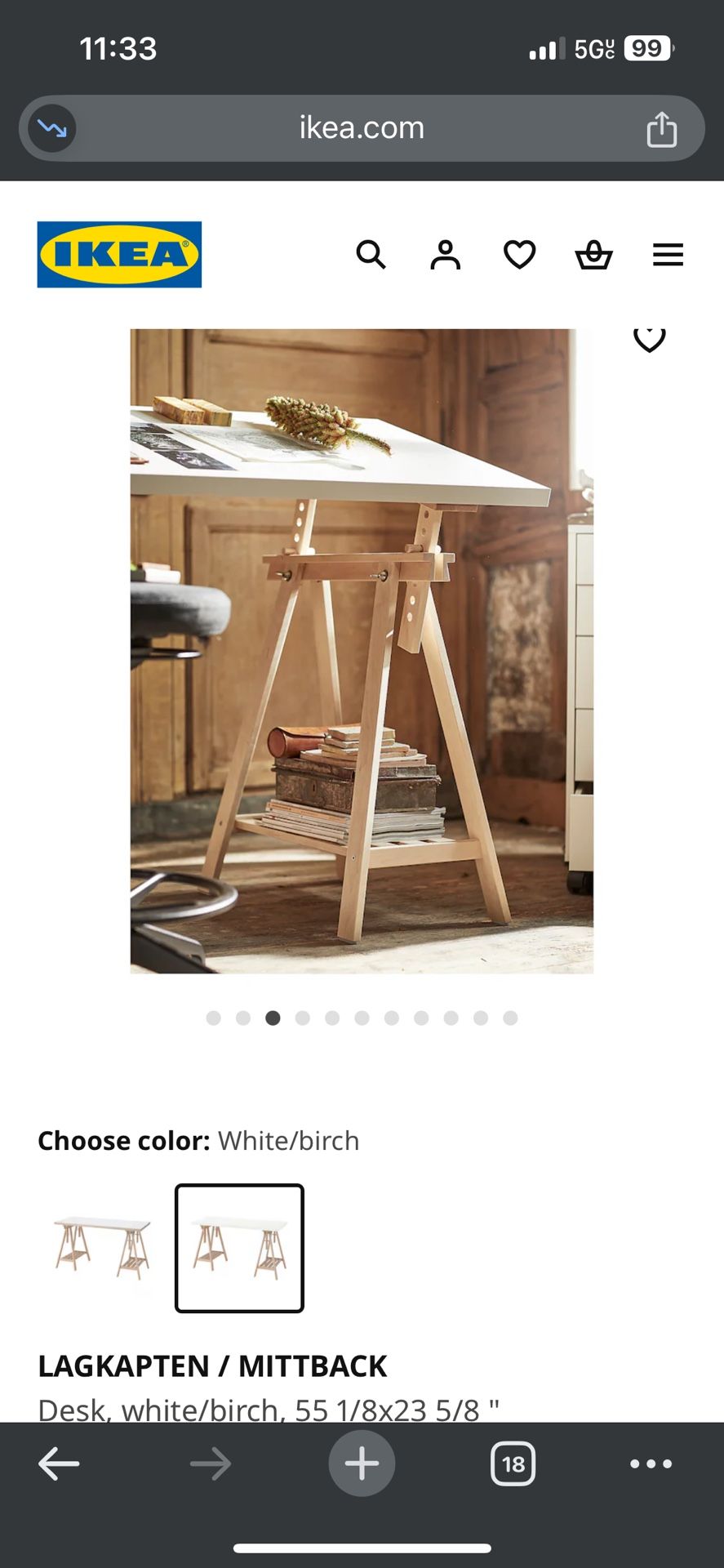724x1568 pixels.
Task: Open the account profile icon
Action: pyautogui.click(x=445, y=255)
